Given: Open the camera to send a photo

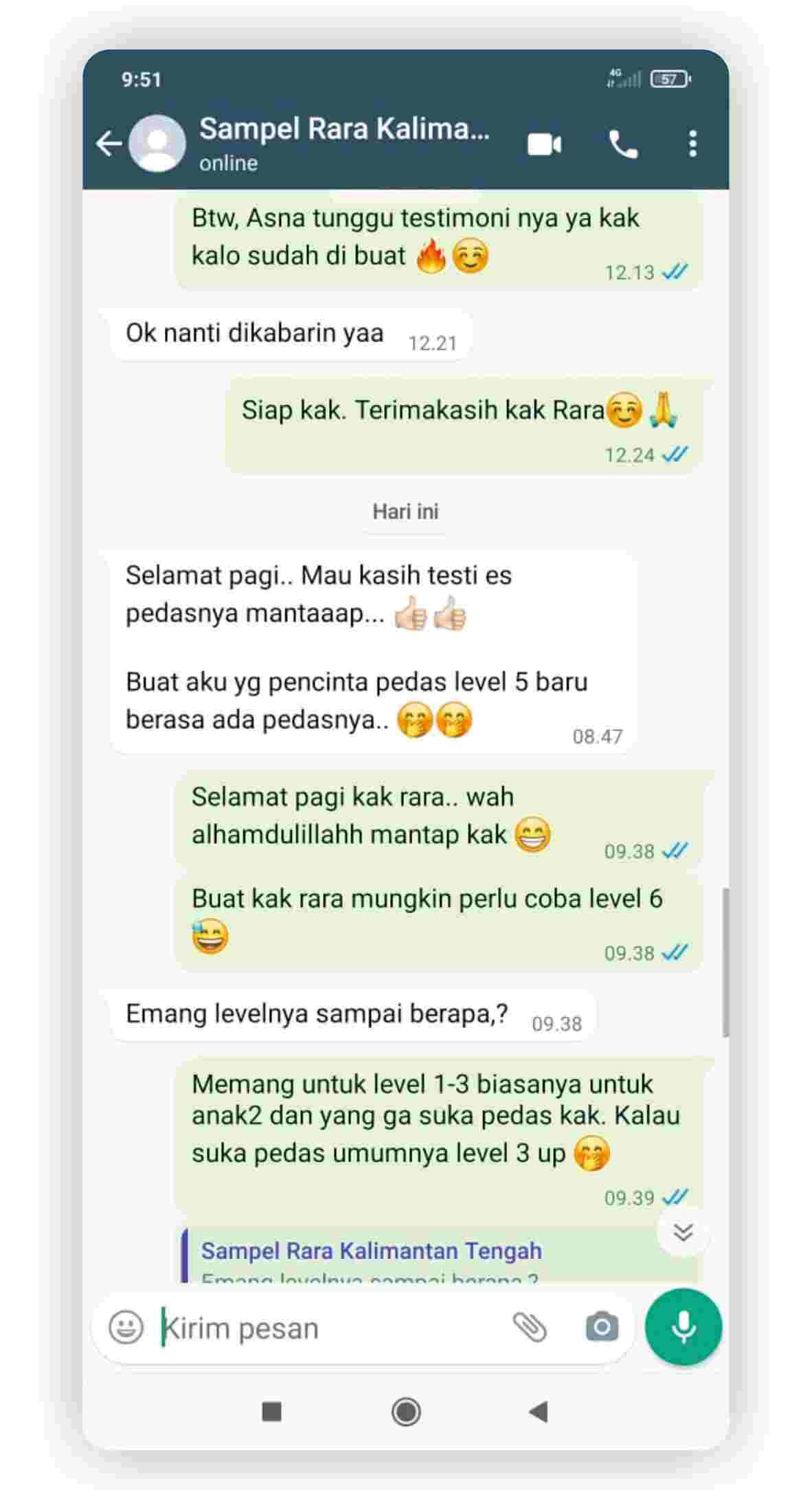Looking at the screenshot, I should (602, 1327).
